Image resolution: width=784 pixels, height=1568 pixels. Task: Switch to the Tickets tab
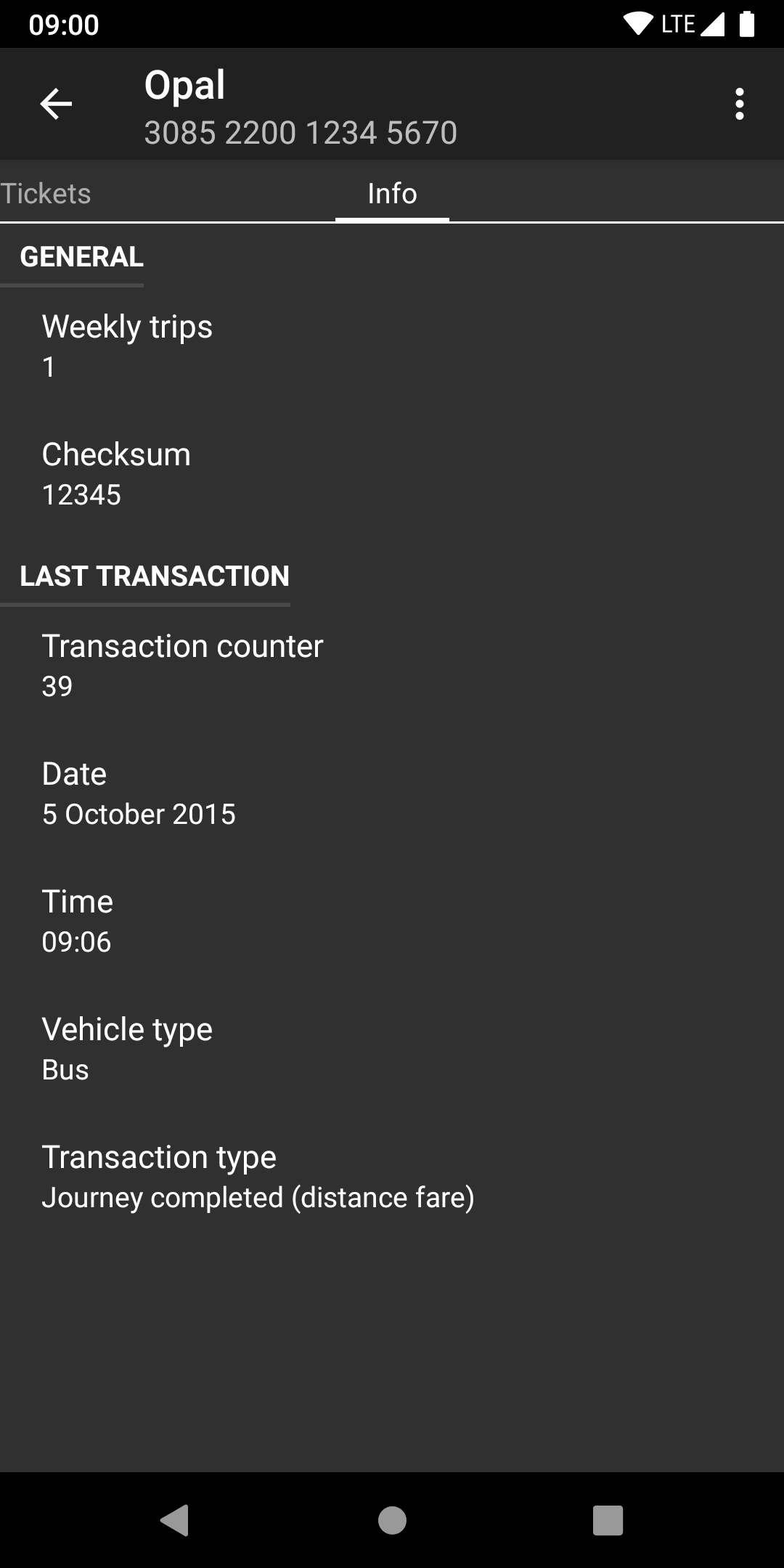[x=45, y=194]
